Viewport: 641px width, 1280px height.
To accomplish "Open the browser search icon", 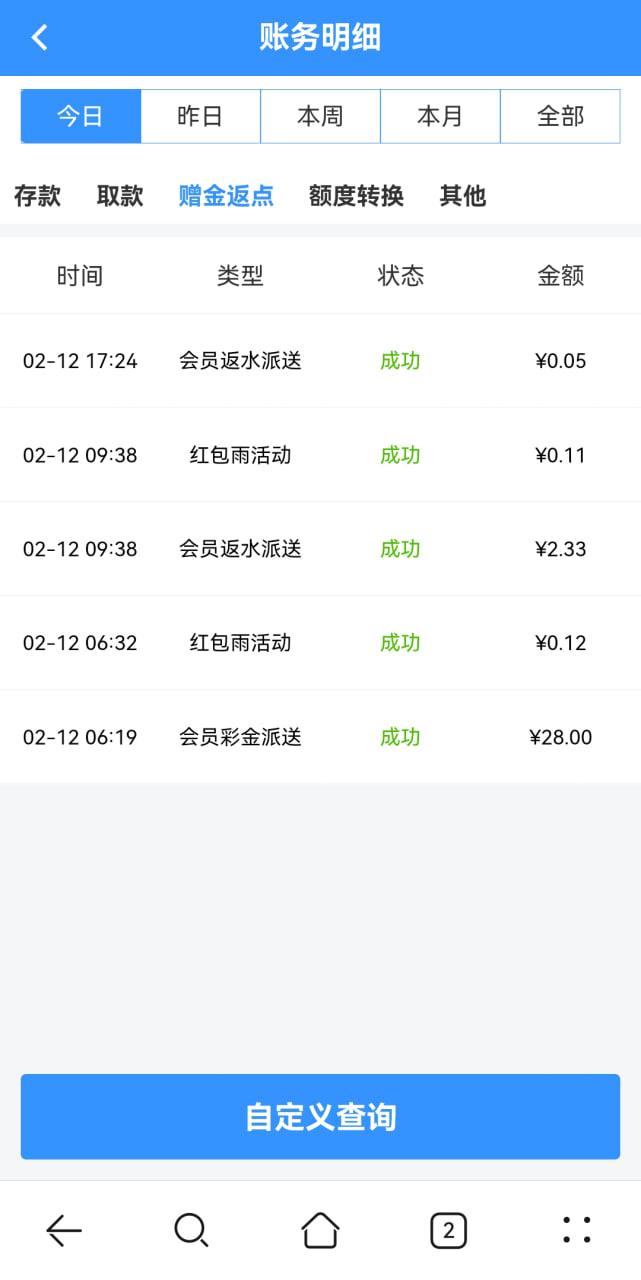I will point(191,1230).
